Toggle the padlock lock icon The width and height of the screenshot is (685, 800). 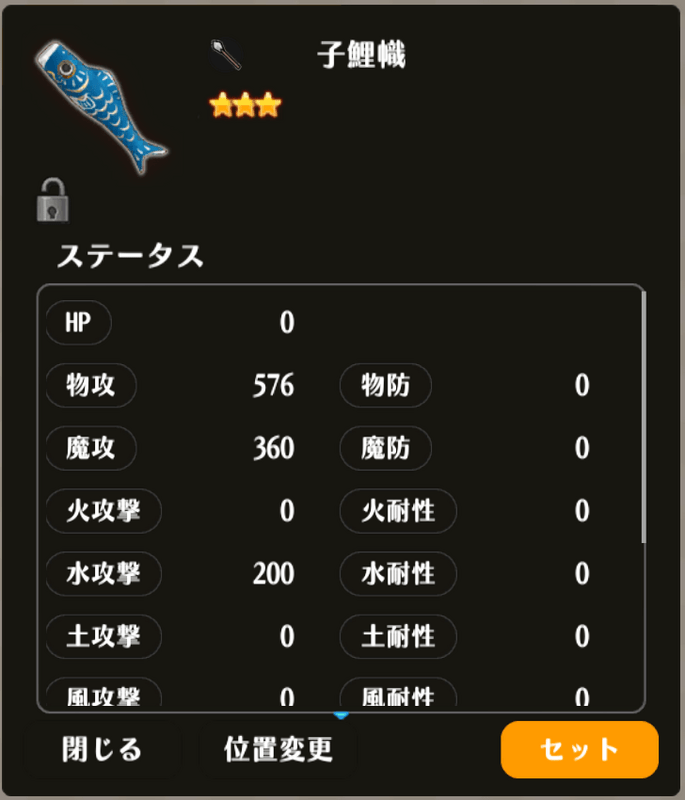52,200
